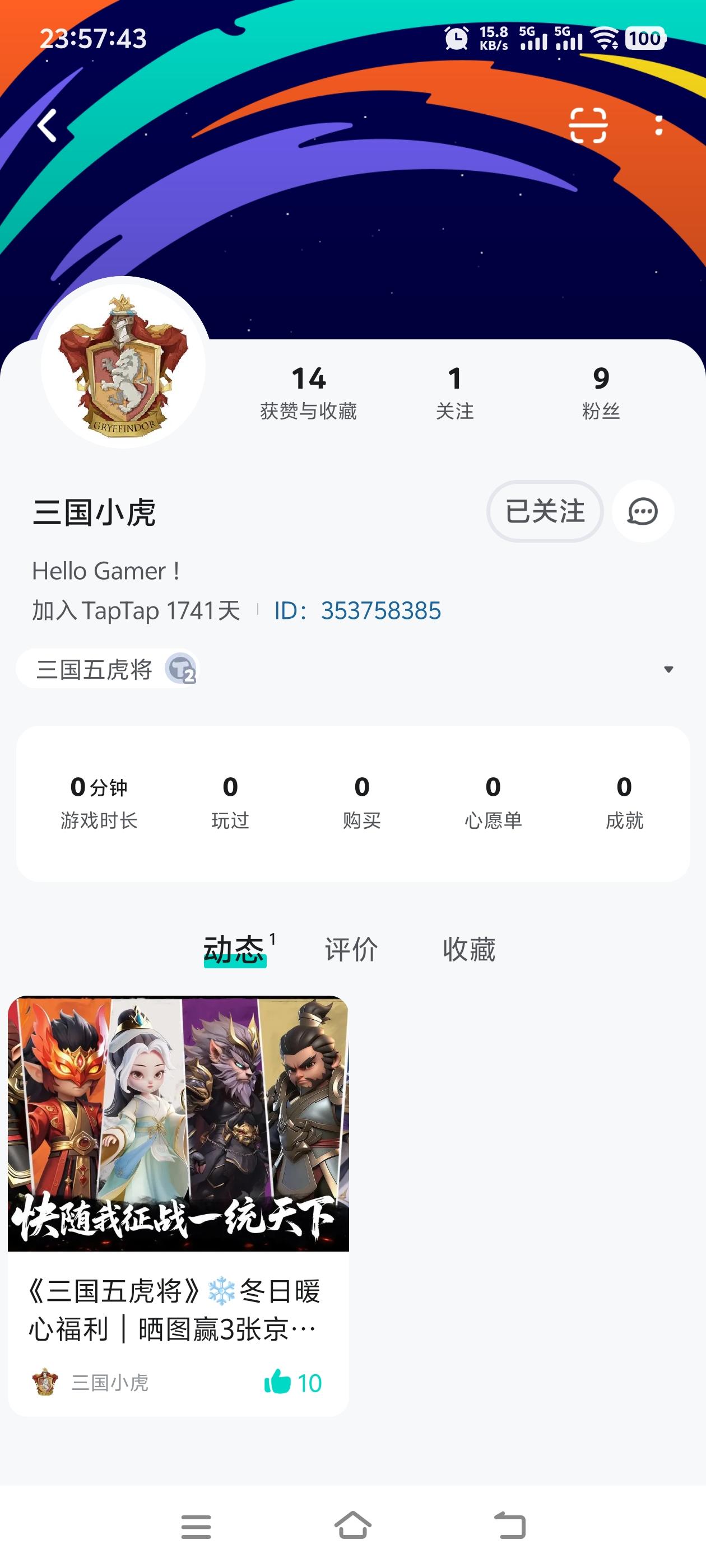The width and height of the screenshot is (706, 1568).
Task: Open the three-dot overflow menu
Action: (x=658, y=125)
